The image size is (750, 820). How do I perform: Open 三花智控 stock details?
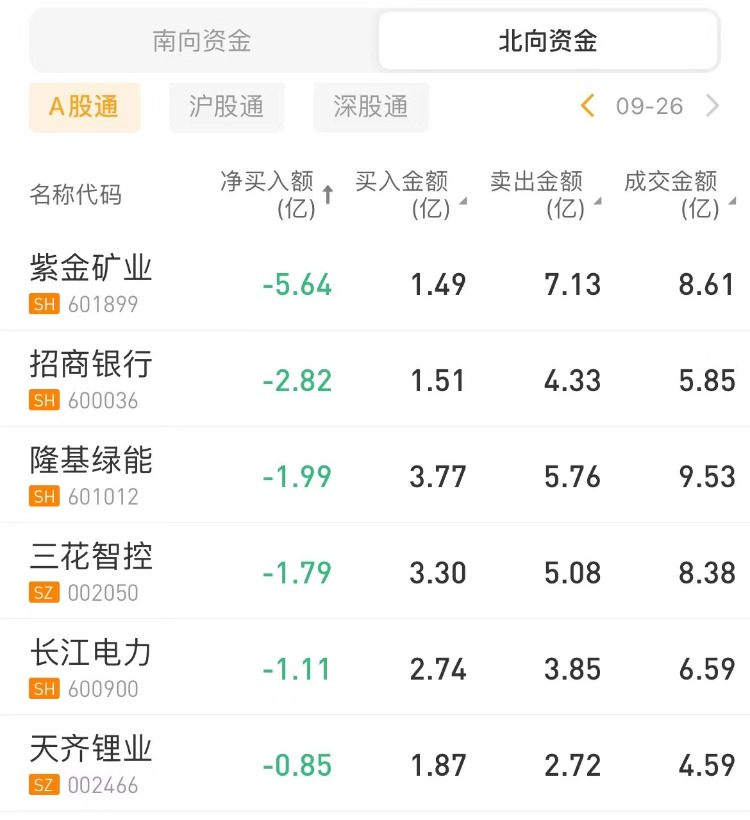tap(91, 571)
